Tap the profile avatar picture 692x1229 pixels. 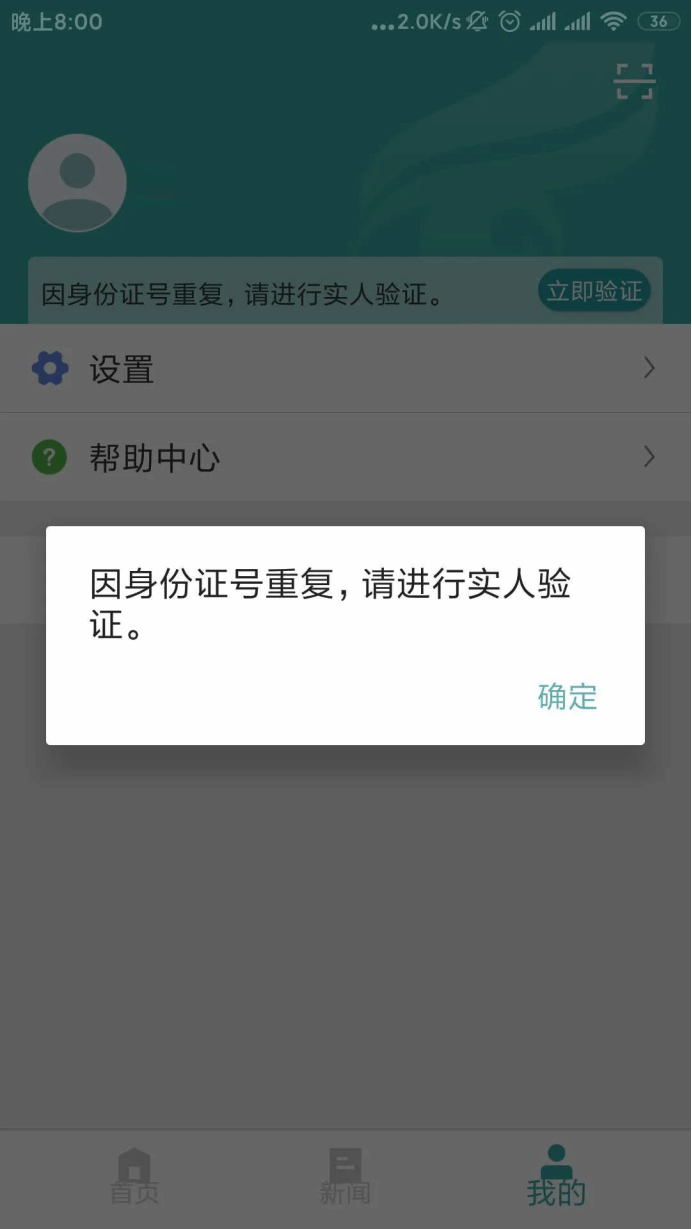77,183
